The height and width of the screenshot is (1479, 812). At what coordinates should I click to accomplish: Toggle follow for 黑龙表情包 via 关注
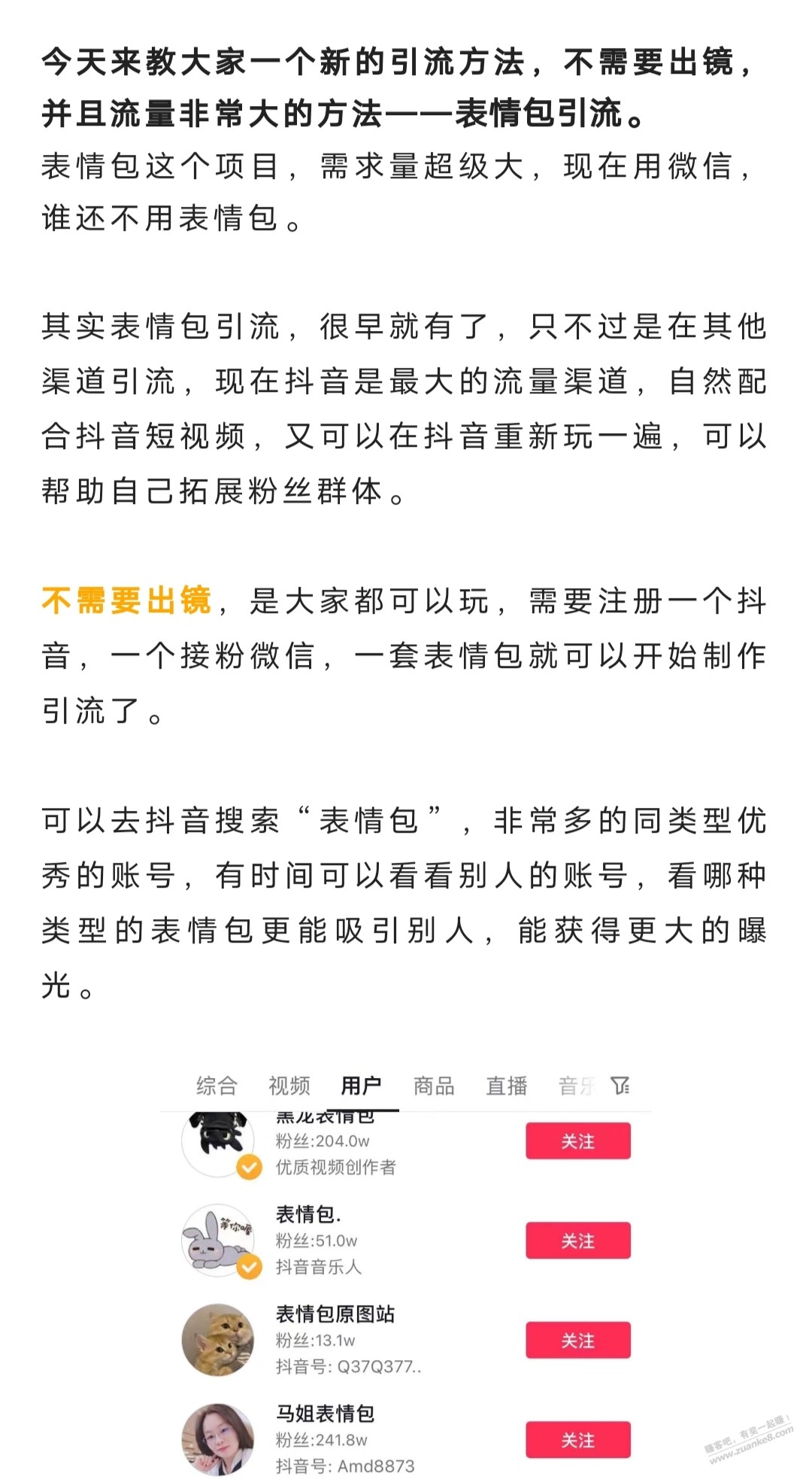[x=578, y=1139]
